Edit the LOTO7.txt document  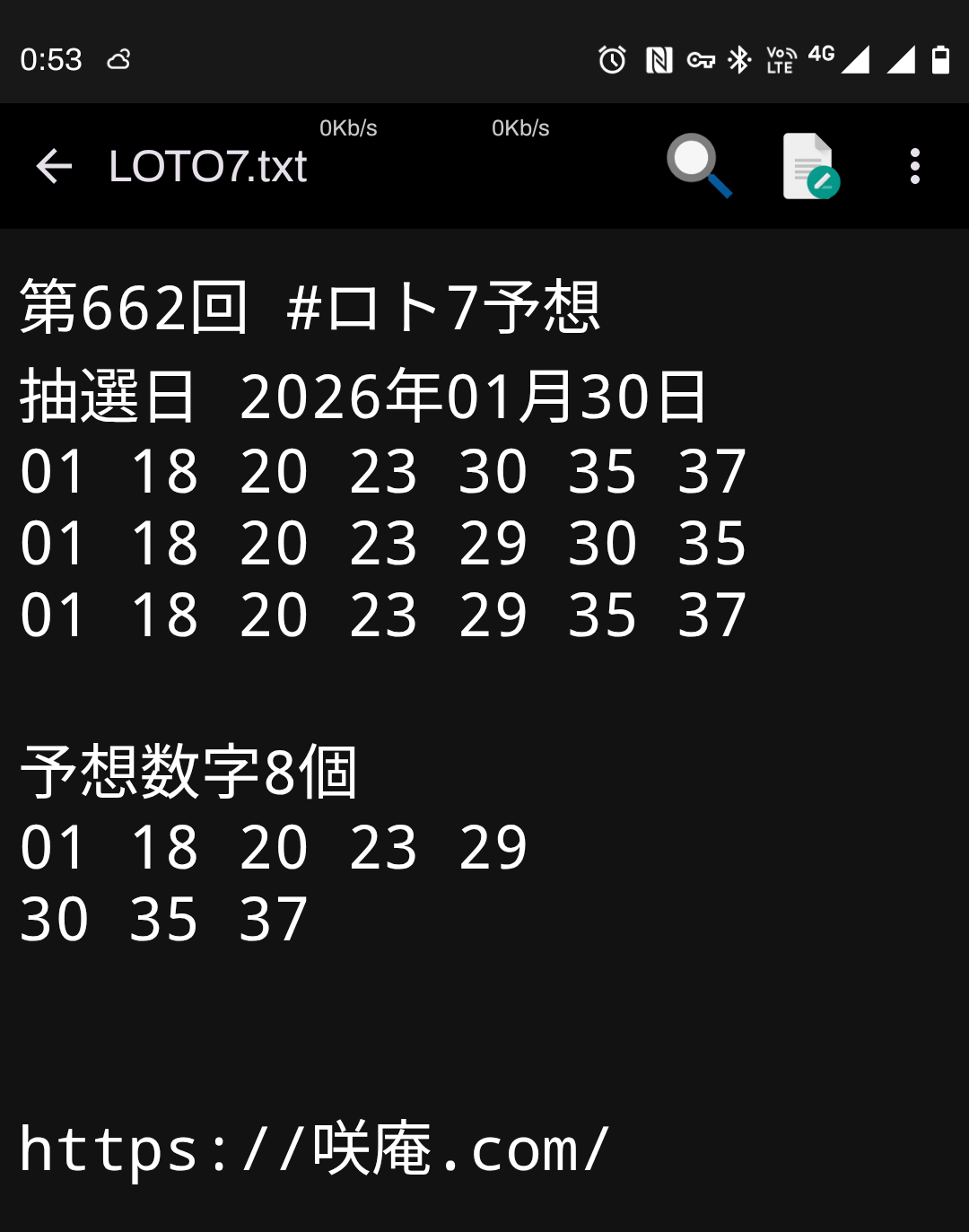pyautogui.click(x=809, y=166)
